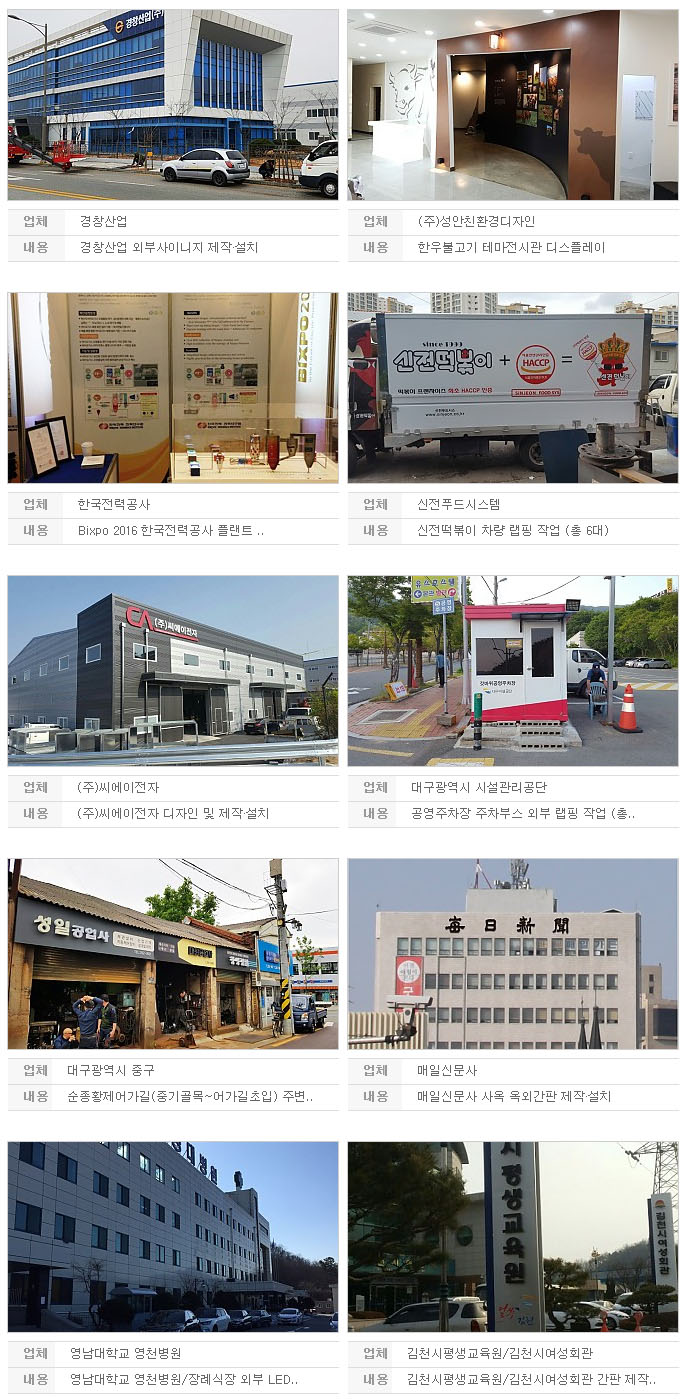This screenshot has height=1399, width=685.
Task: Open the 신전푸드시스템 vehicle wrapping project
Action: (x=512, y=388)
